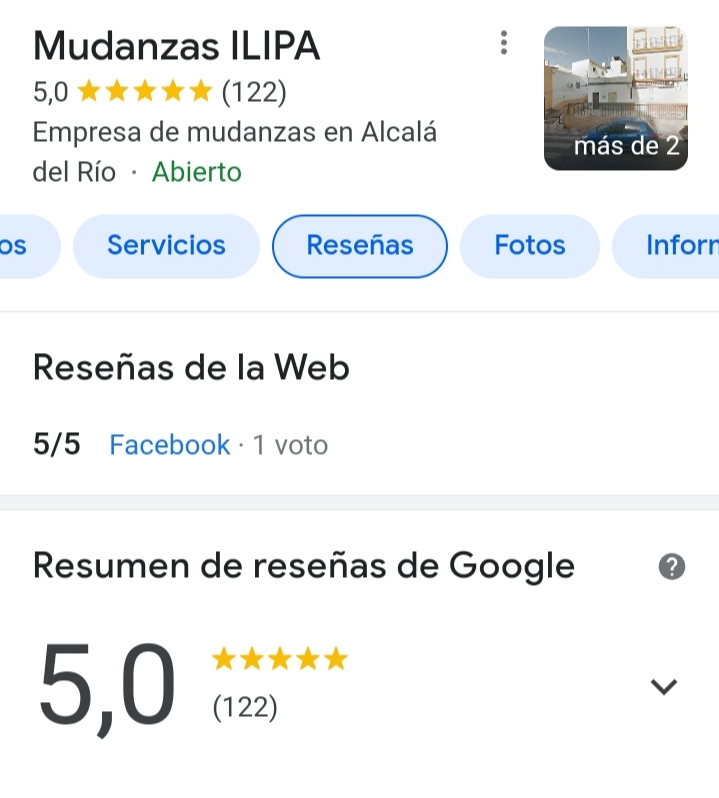This screenshot has height=798, width=719.
Task: Open the business photo thumbnail
Action: click(x=615, y=98)
